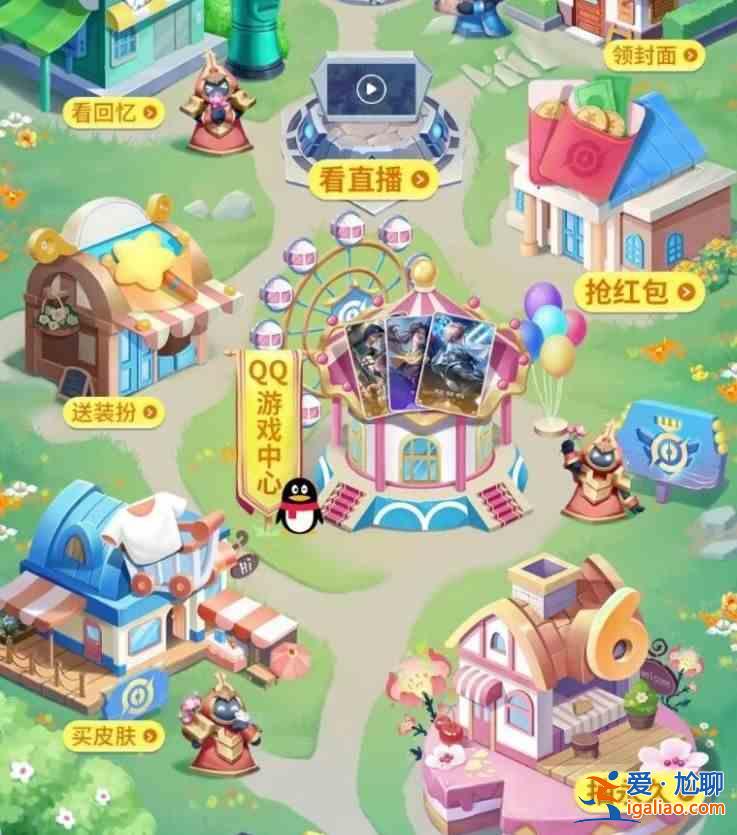The image size is (737, 835).
Task: Open the 送装扮 outfit gift button
Action: [114, 411]
